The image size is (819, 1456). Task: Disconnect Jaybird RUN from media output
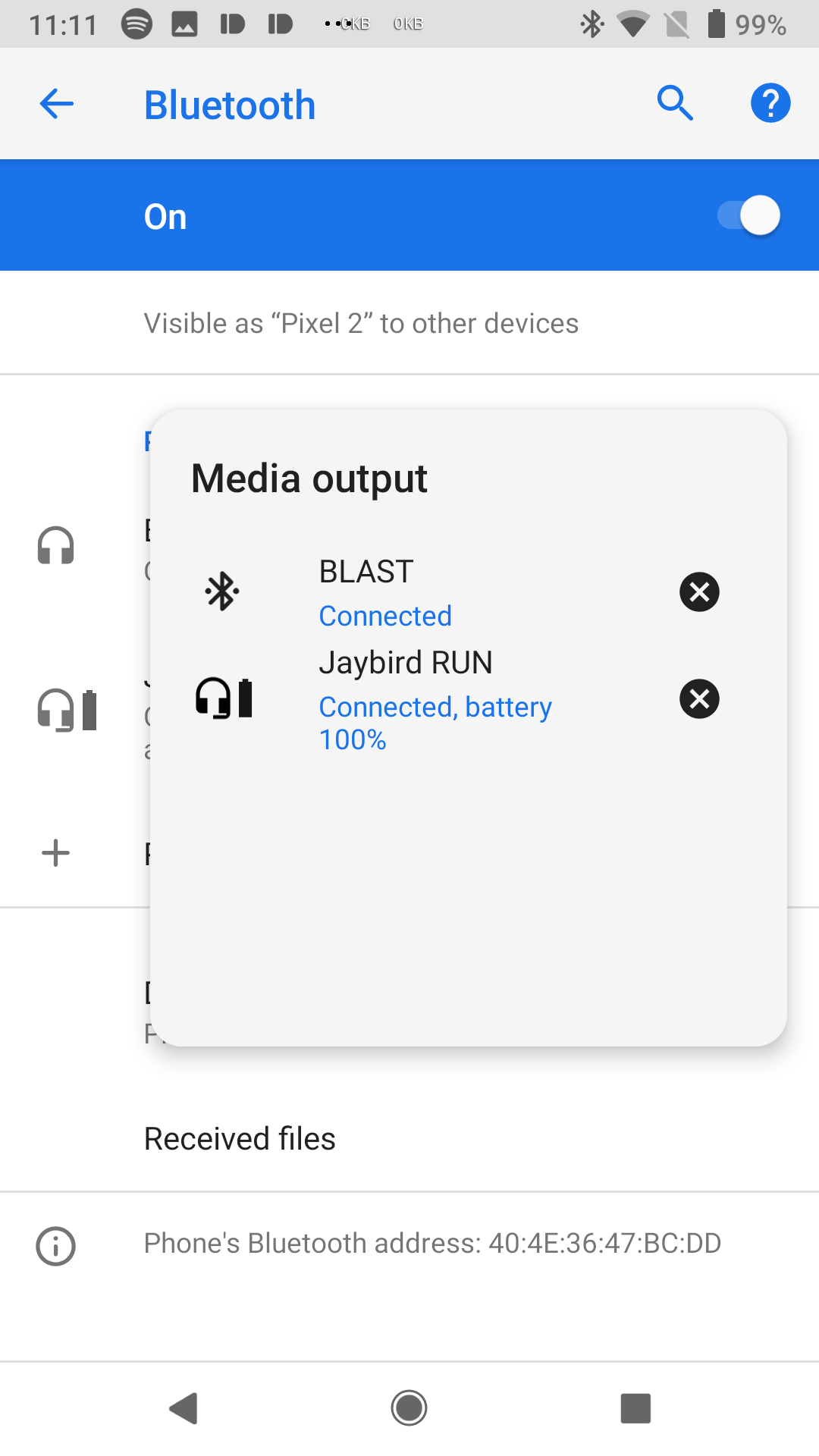pyautogui.click(x=698, y=699)
